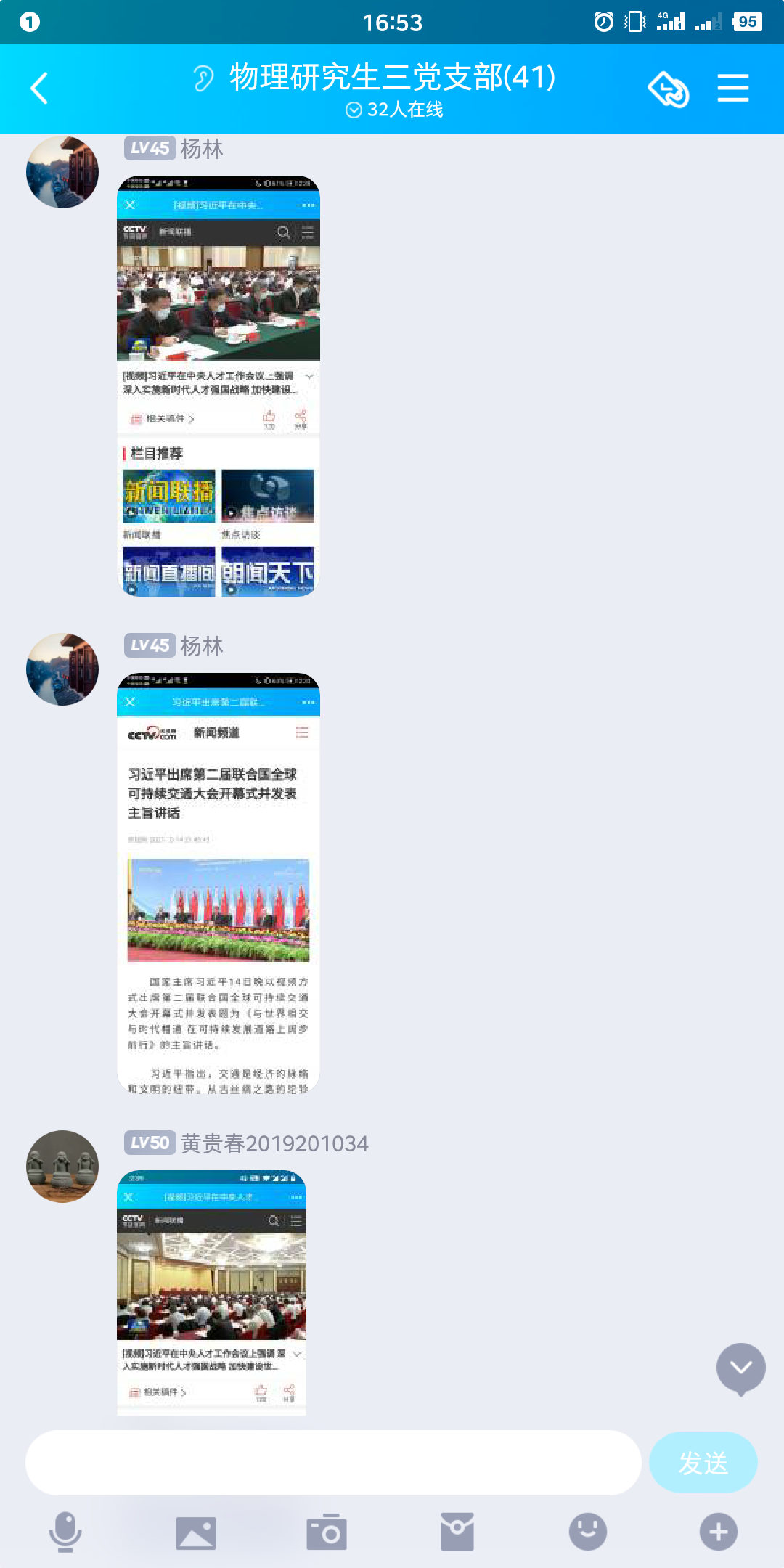Expand the 32人在线 online members indicator

pyautogui.click(x=394, y=110)
